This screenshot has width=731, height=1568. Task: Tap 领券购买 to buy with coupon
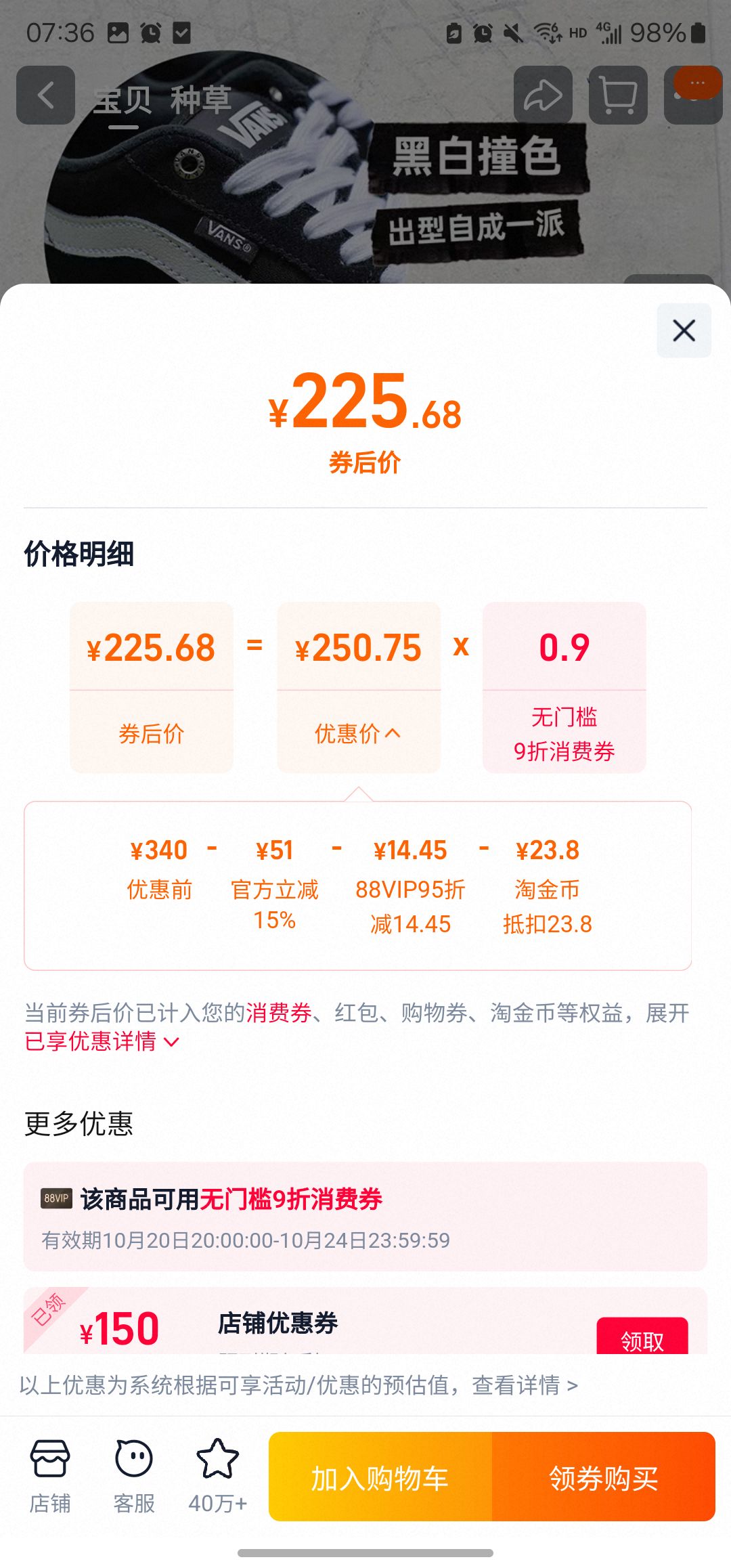603,1478
